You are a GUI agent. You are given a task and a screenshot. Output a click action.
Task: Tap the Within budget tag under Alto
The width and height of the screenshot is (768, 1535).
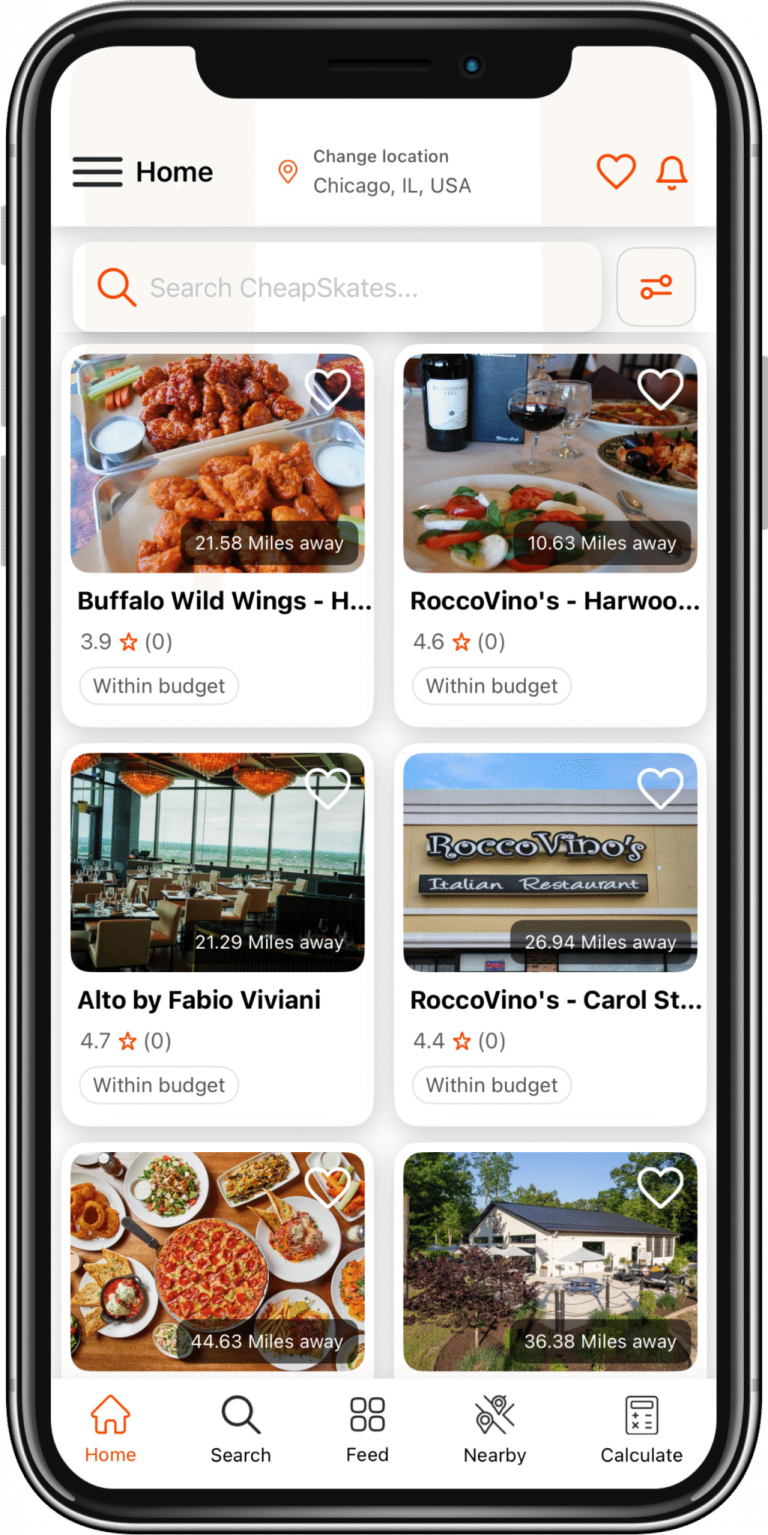pos(158,1085)
